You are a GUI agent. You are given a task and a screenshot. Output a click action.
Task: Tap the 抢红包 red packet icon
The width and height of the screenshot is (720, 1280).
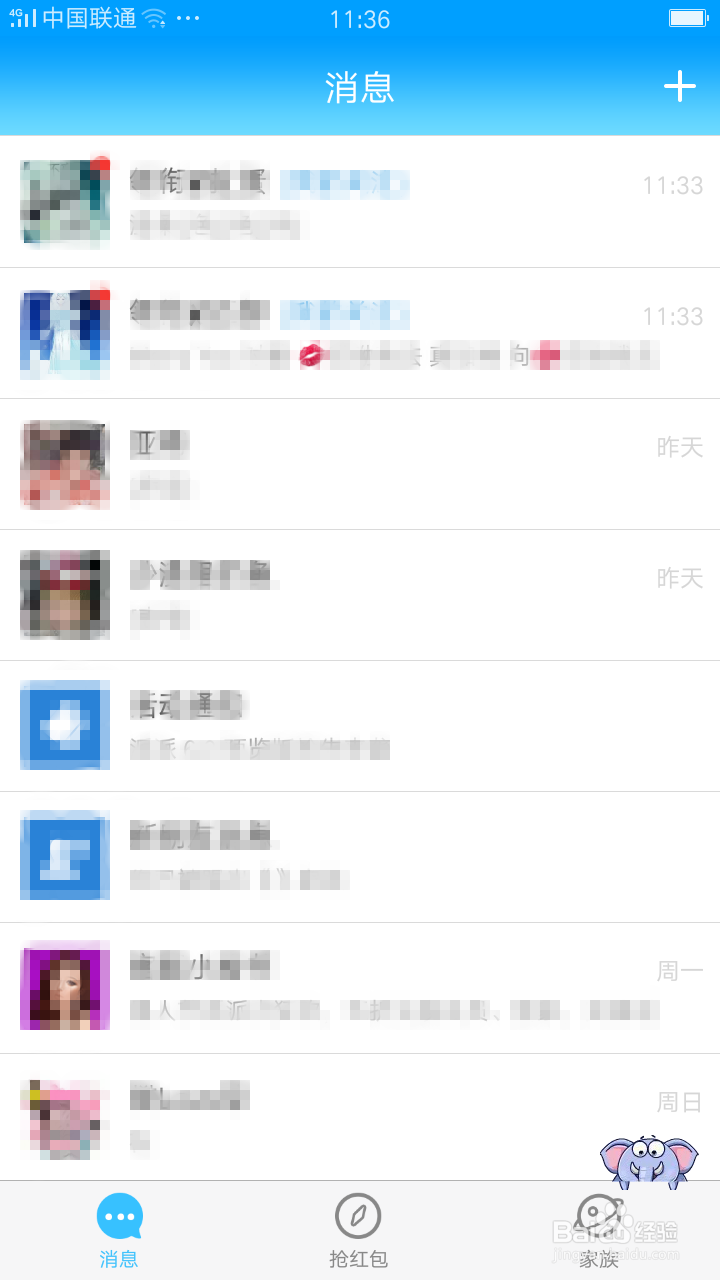point(359,1216)
